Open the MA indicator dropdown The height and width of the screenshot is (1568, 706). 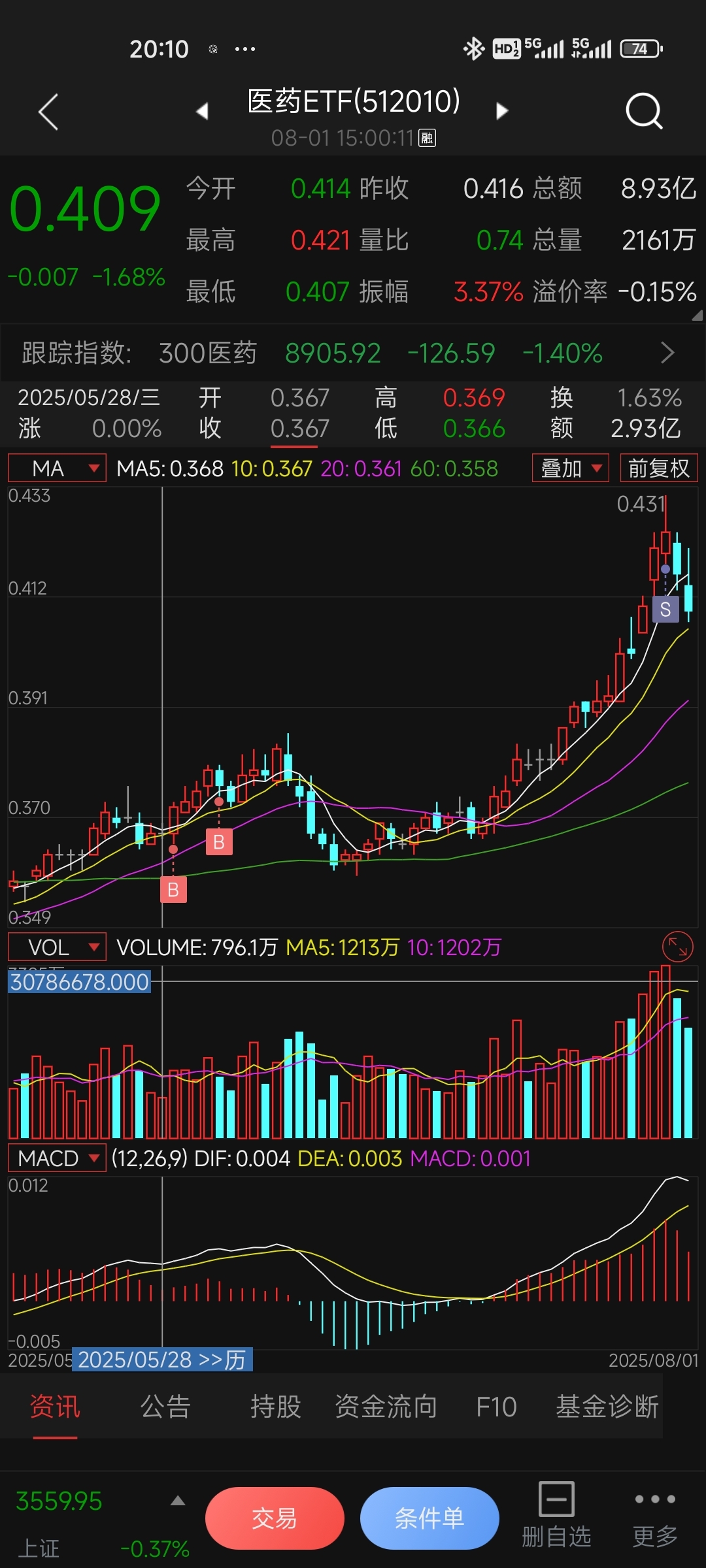pos(56,468)
